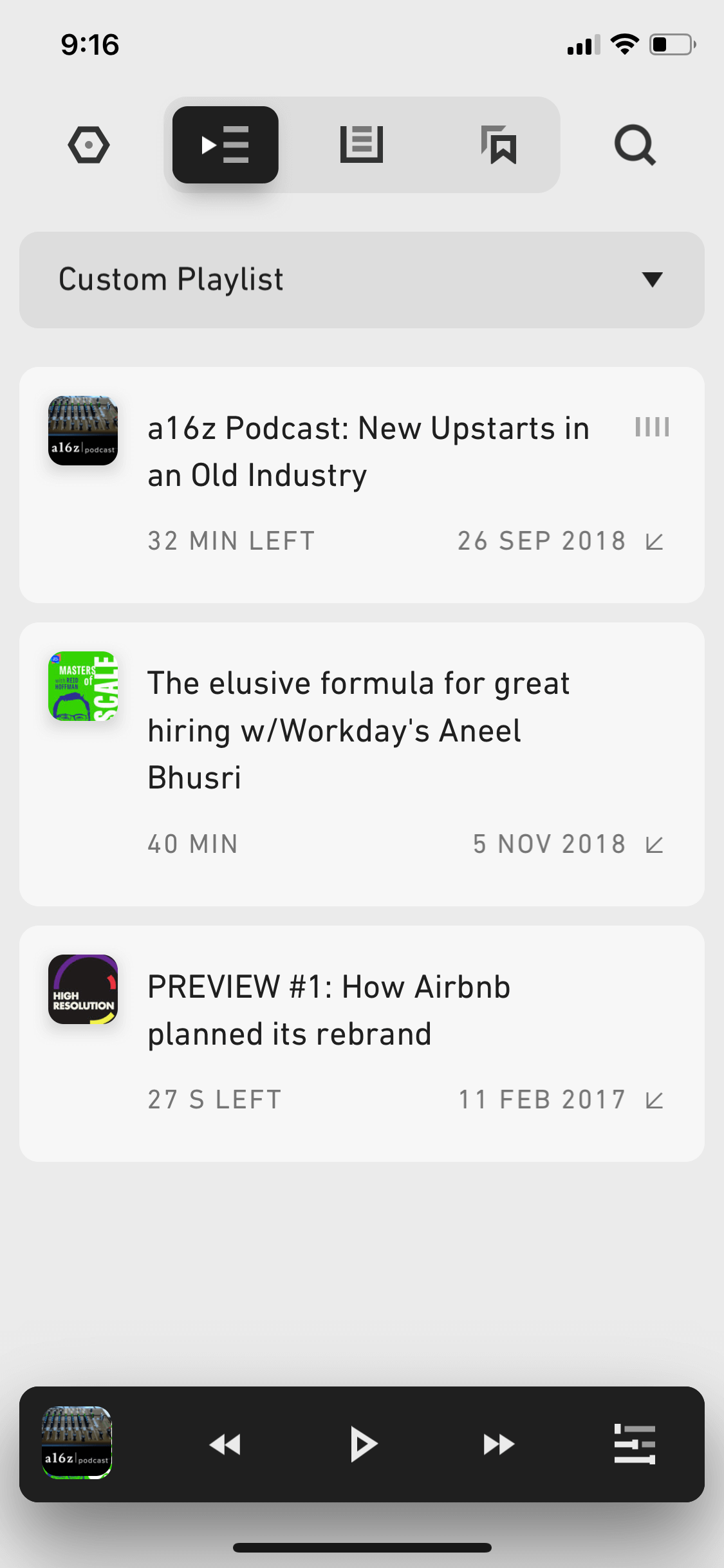
Task: Open playback settings sliders in player
Action: pos(635,1444)
